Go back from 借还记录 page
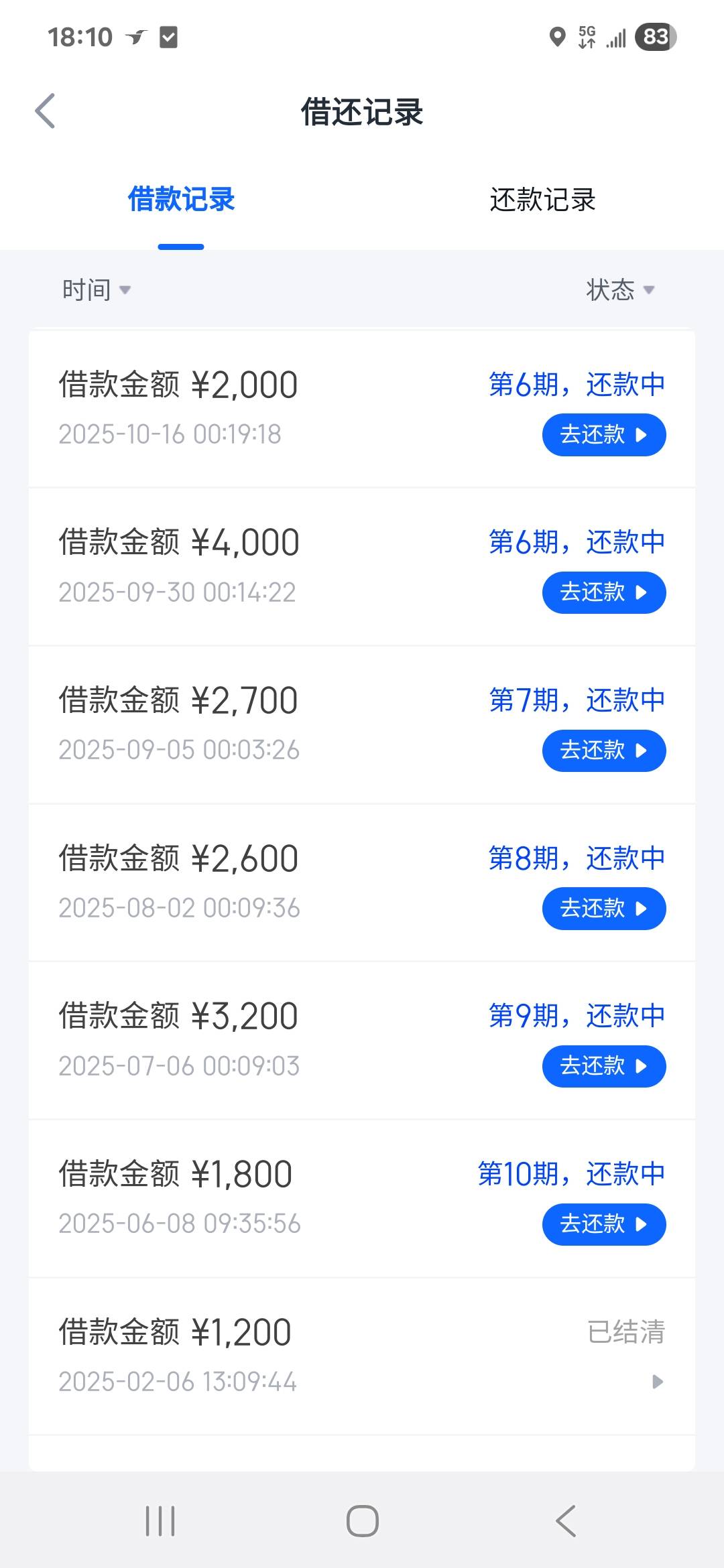Viewport: 724px width, 1568px height. click(x=45, y=111)
